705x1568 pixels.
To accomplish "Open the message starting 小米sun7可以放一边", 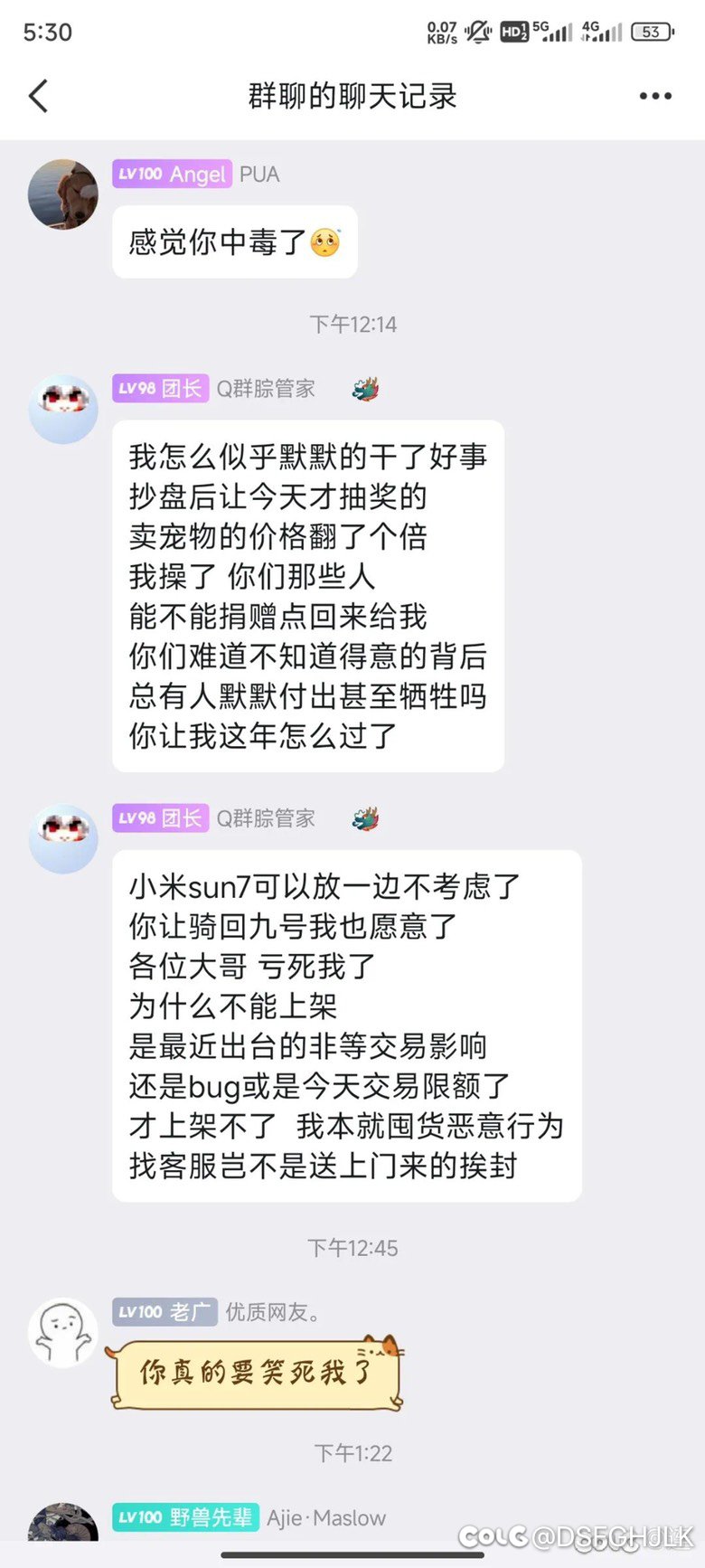I will 346,1025.
